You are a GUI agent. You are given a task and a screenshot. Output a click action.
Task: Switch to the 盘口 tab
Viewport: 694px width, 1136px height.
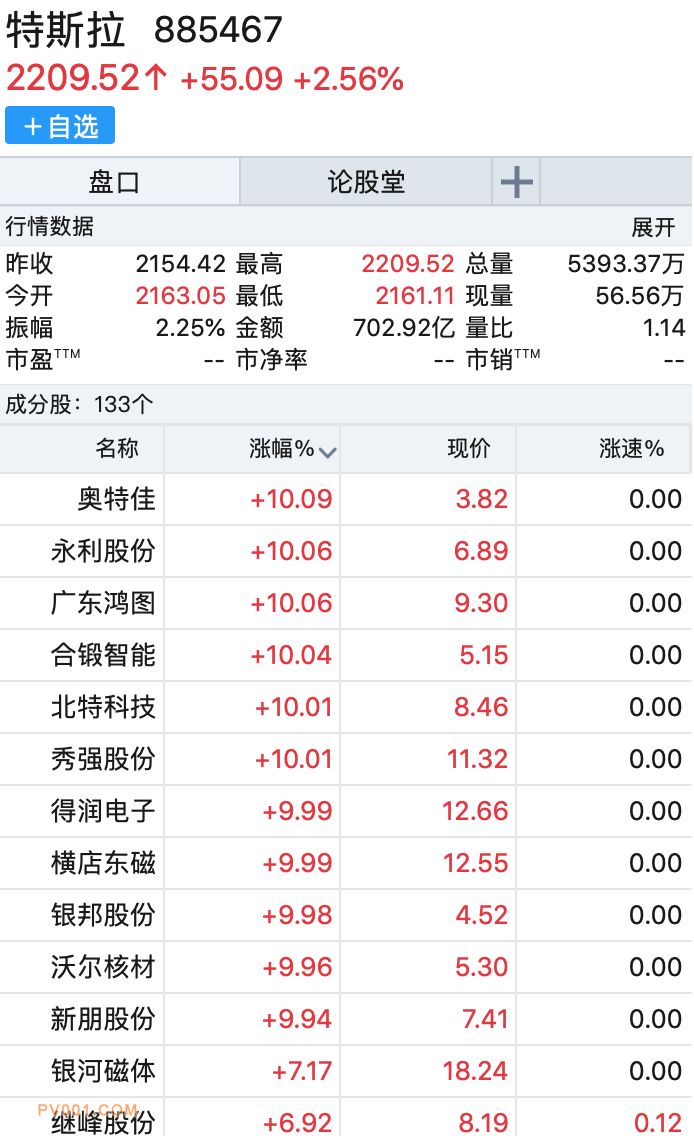coord(115,182)
